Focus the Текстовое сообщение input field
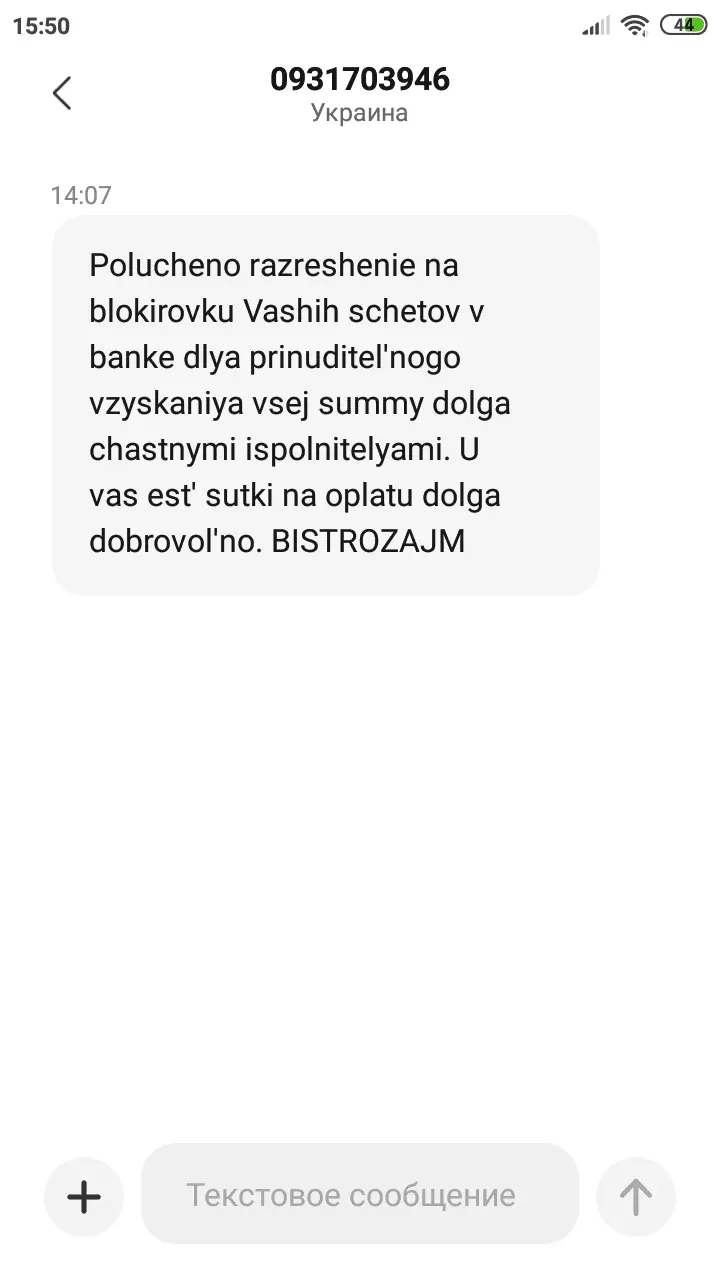The height and width of the screenshot is (1280, 720). point(360,1194)
